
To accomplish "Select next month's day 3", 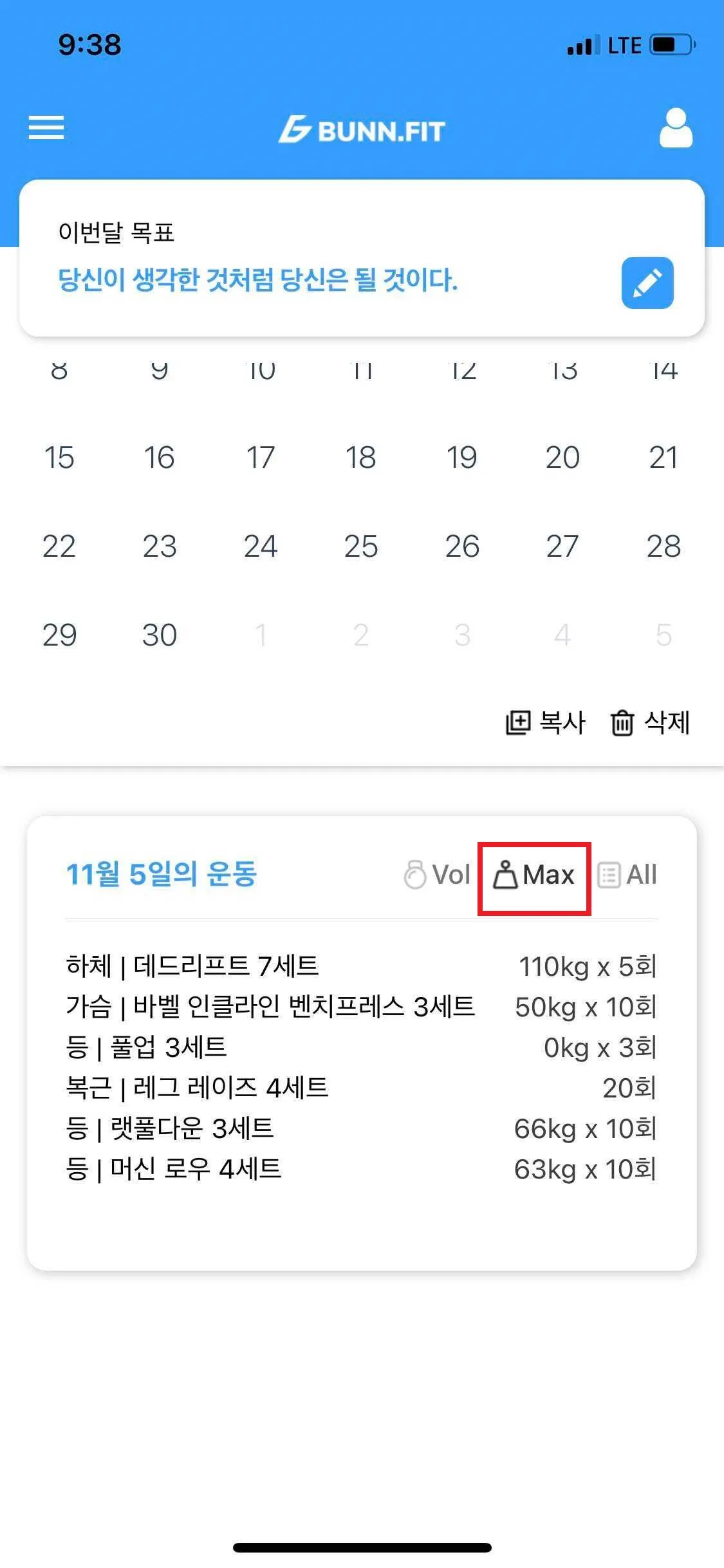I will [461, 635].
